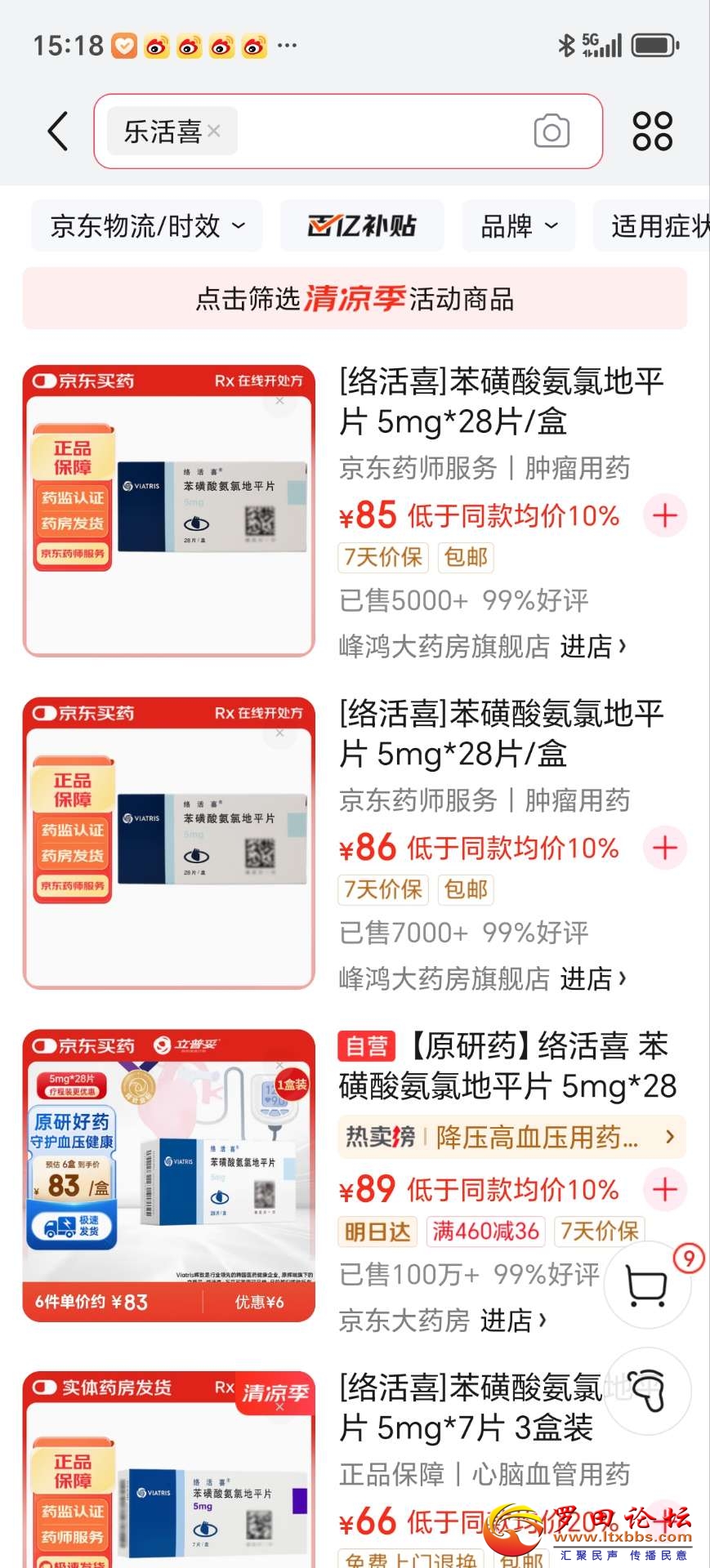Add the ¥85 络活喜 item to cart
Image resolution: width=710 pixels, height=1568 pixels.
[665, 515]
